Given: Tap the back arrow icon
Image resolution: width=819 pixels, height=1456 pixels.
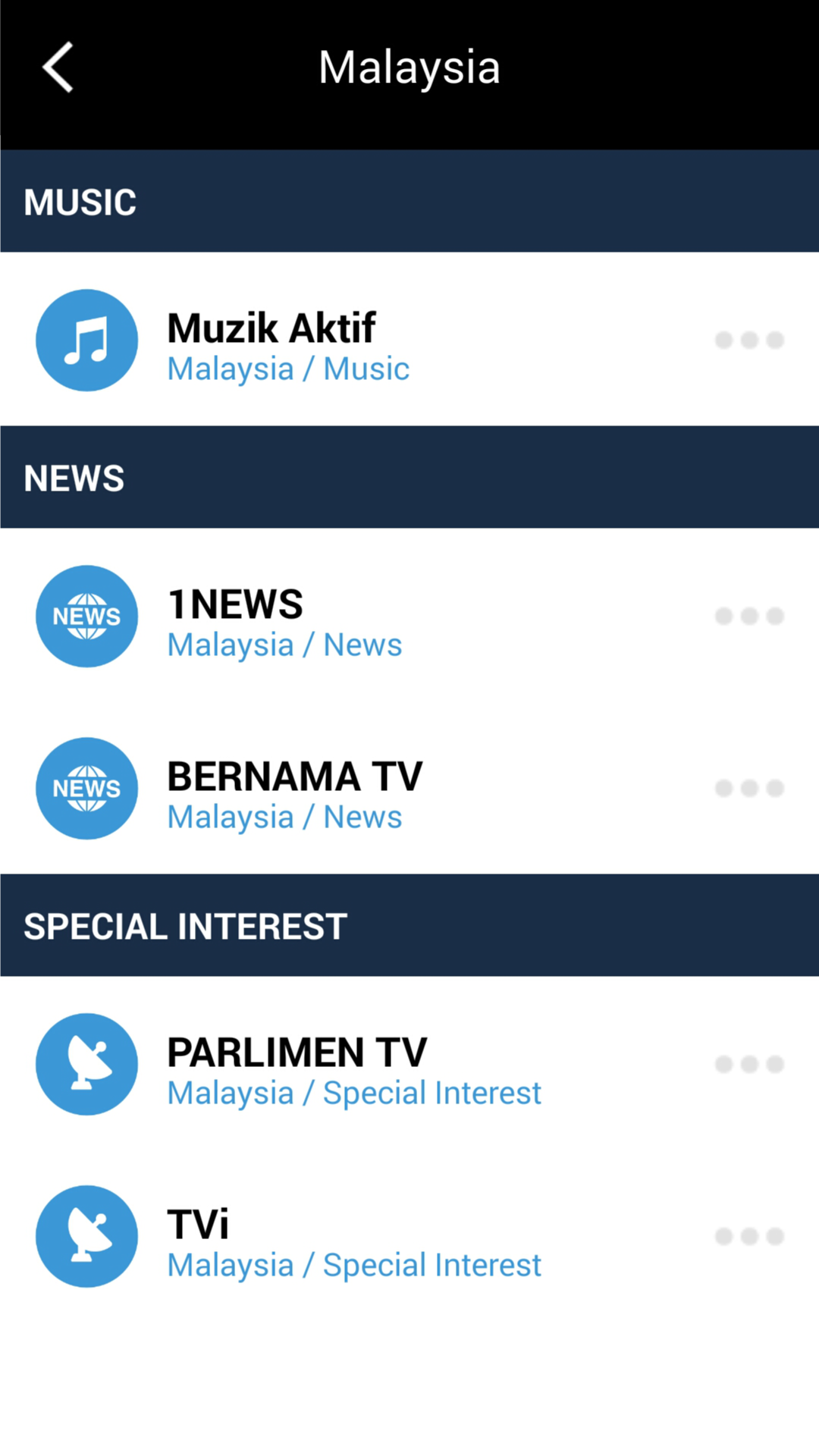Looking at the screenshot, I should tap(58, 67).
